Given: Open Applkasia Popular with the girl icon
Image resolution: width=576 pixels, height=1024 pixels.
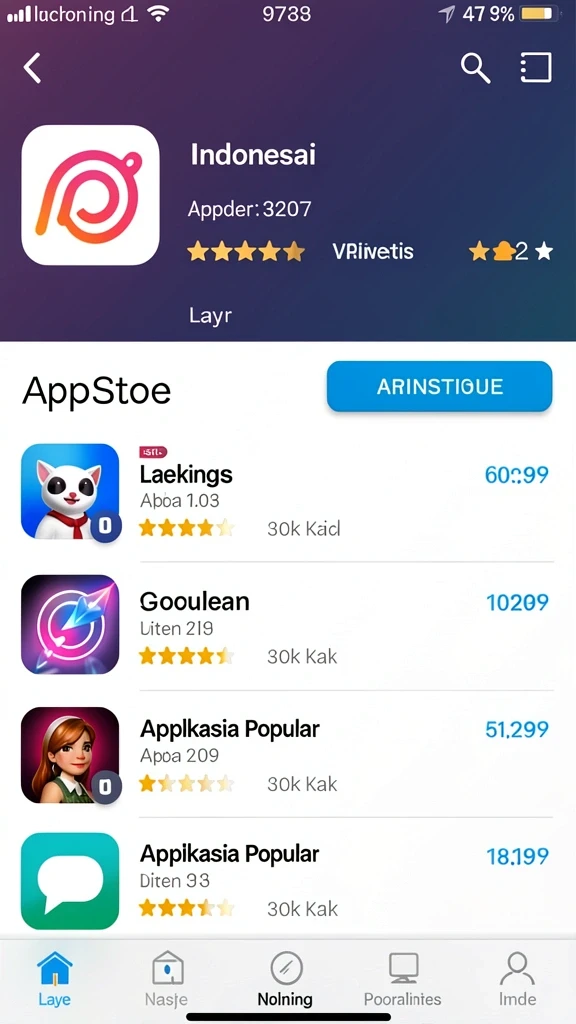Looking at the screenshot, I should (x=287, y=754).
